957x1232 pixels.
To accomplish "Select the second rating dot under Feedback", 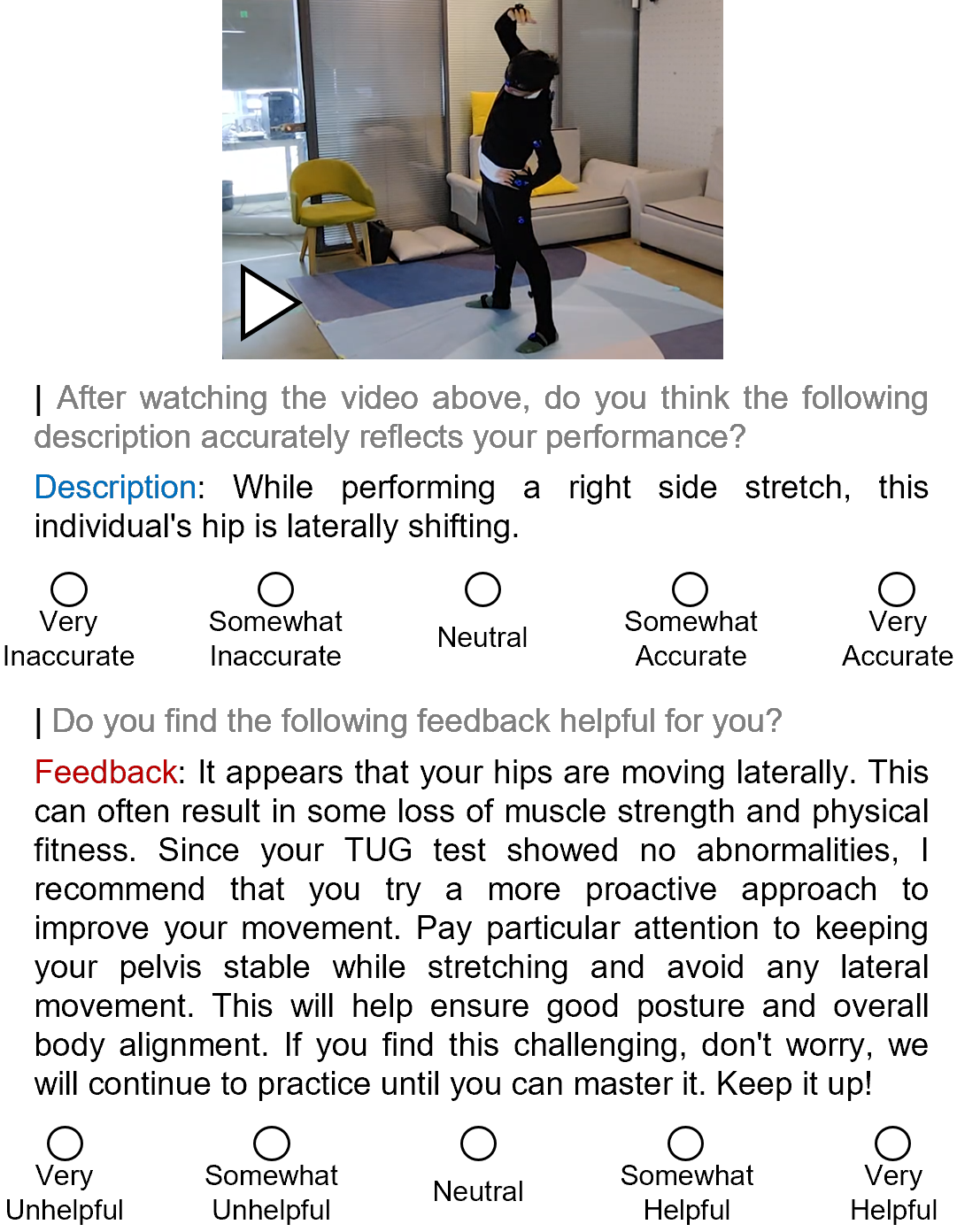I will tap(272, 1143).
